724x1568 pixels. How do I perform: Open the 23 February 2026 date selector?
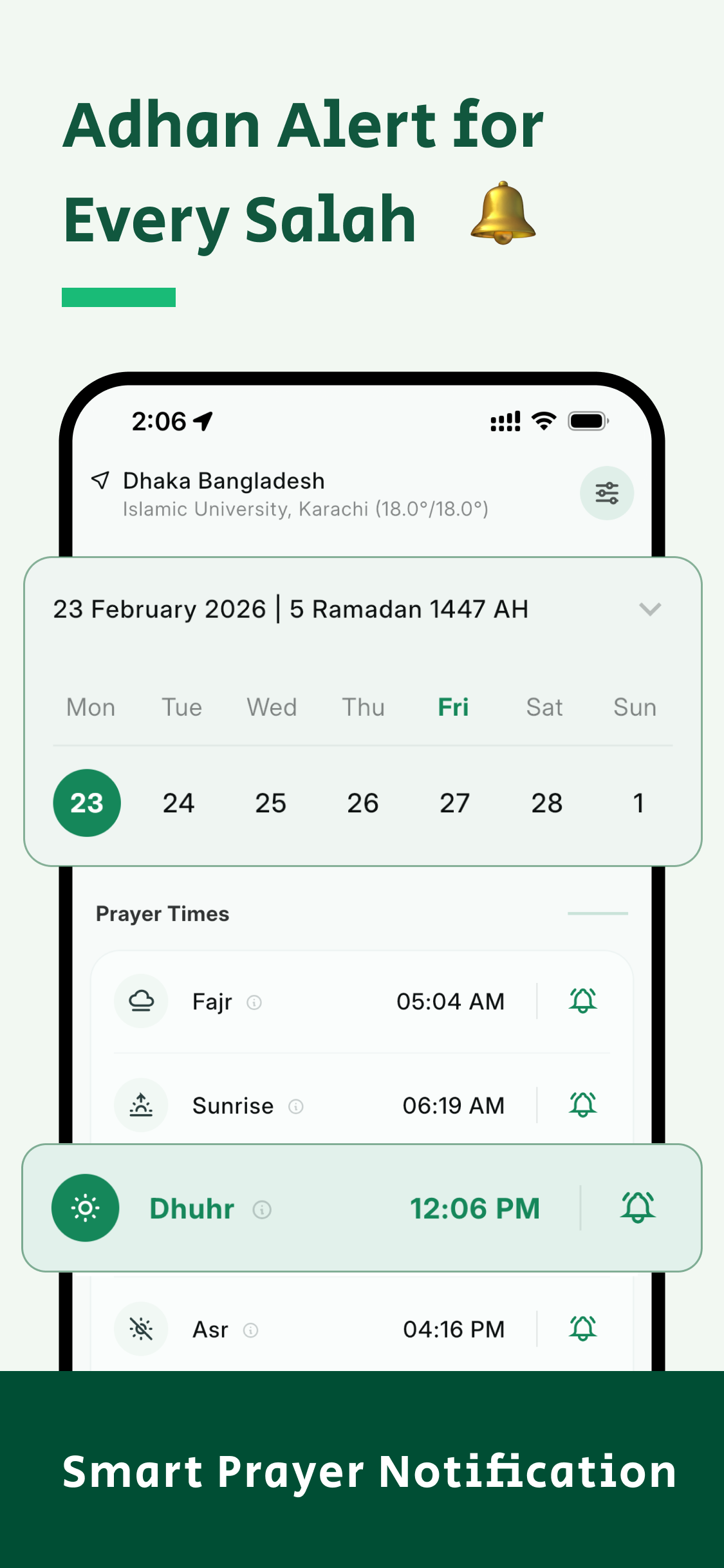290,608
